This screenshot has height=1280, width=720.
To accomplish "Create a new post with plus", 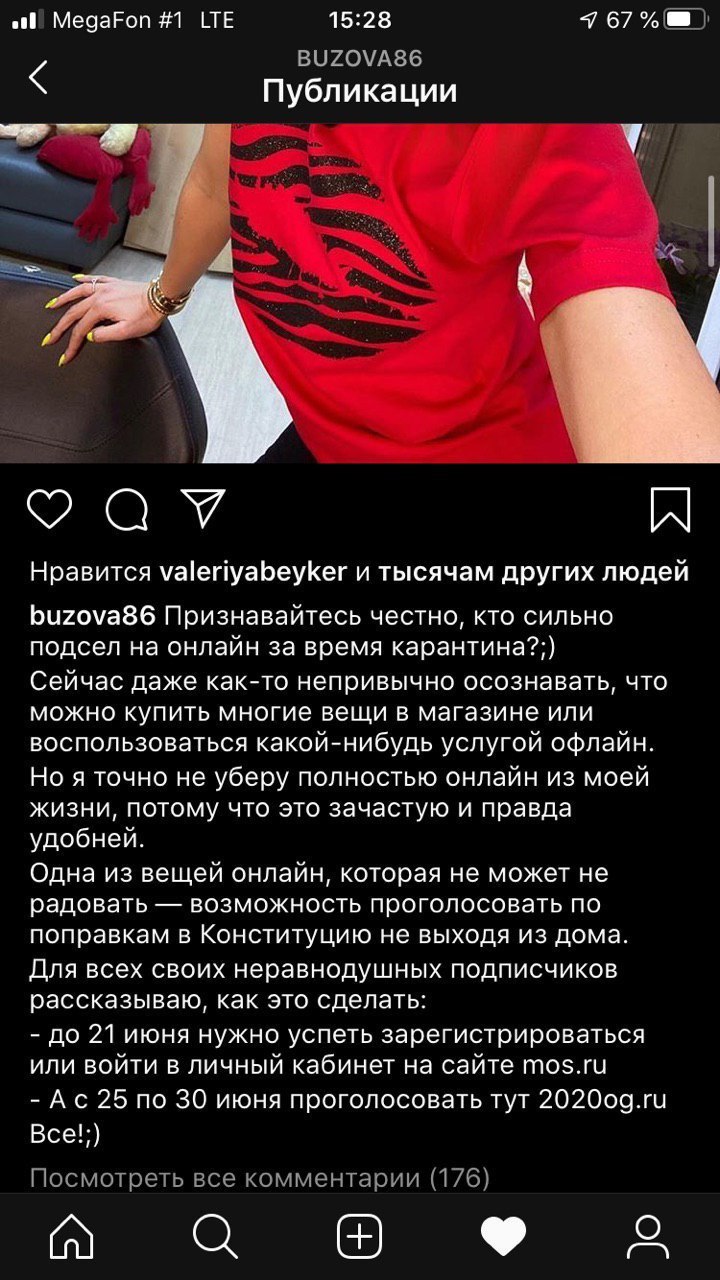I will [360, 1238].
